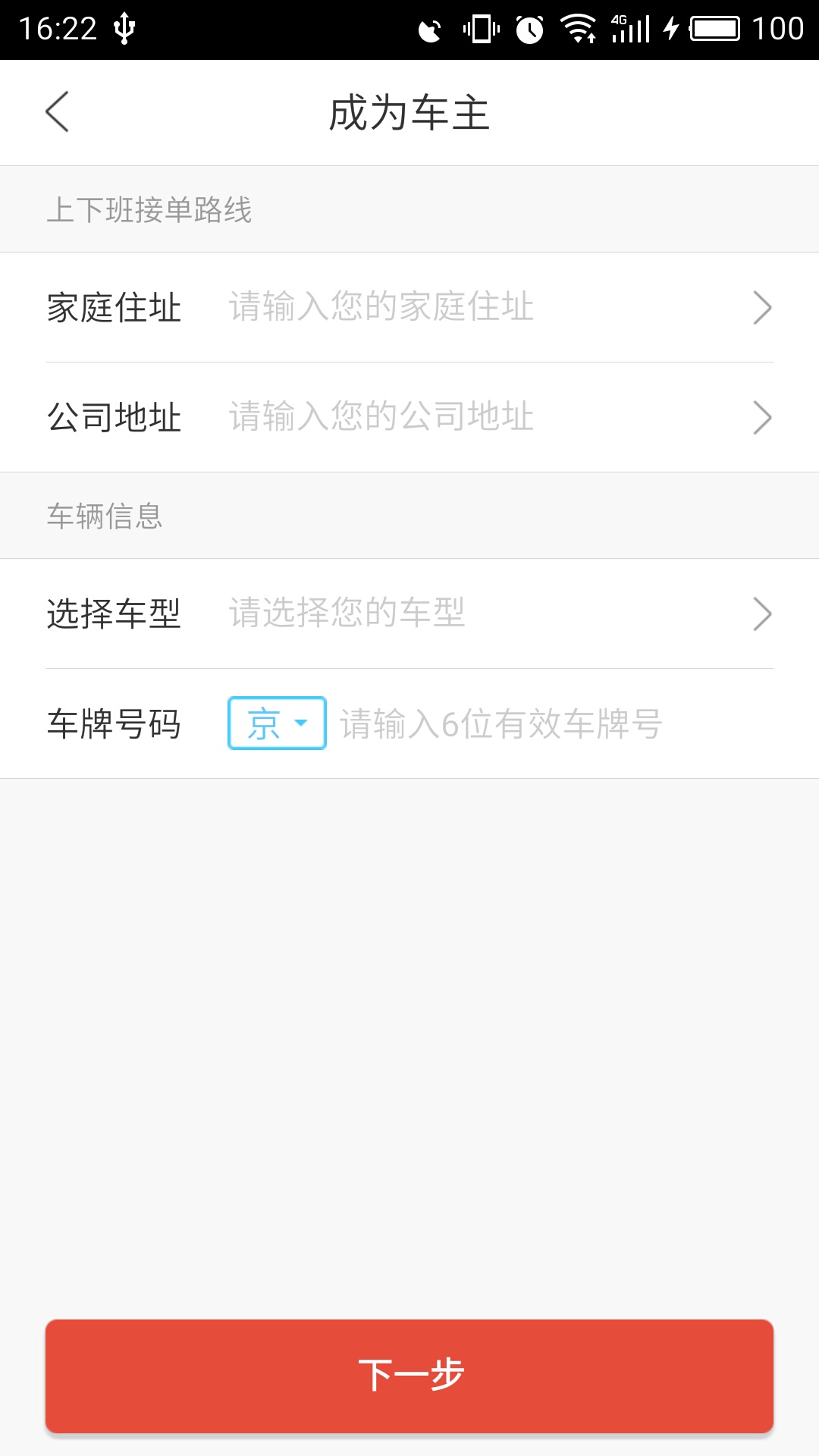The image size is (819, 1456).
Task: Click the battery indicator in status bar
Action: [x=716, y=27]
